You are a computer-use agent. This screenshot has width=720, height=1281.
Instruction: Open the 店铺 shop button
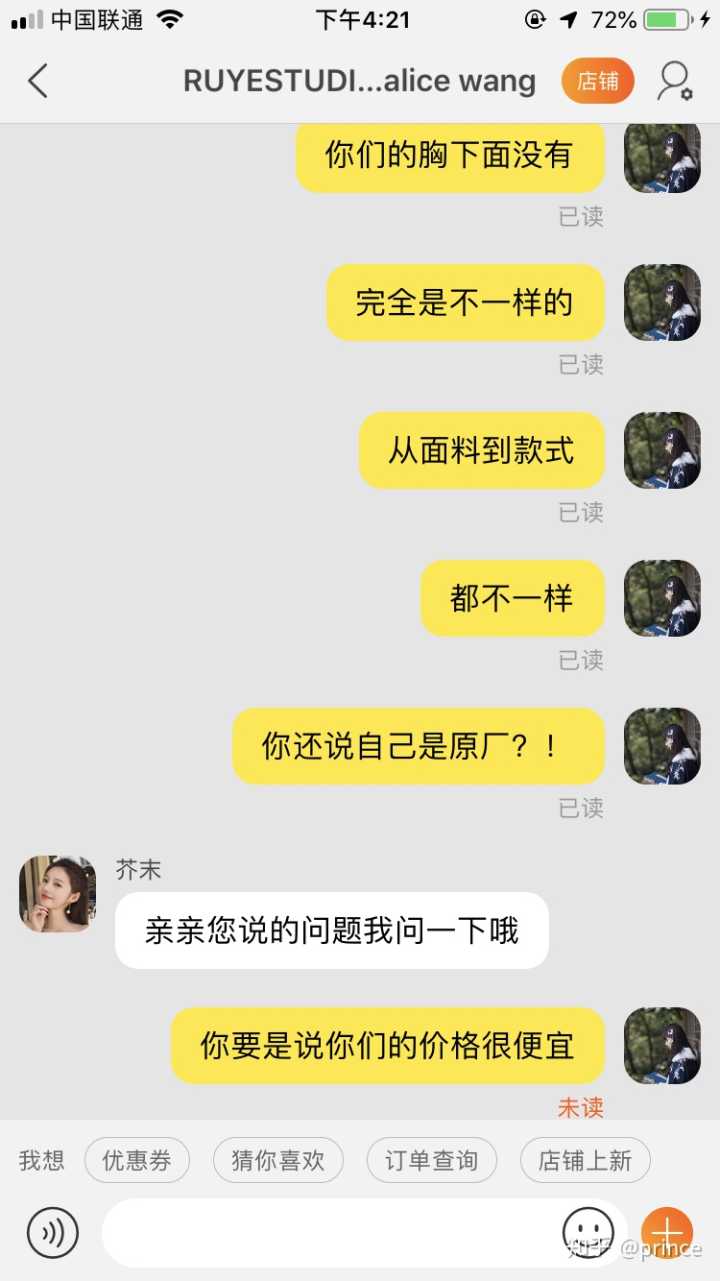tap(598, 81)
